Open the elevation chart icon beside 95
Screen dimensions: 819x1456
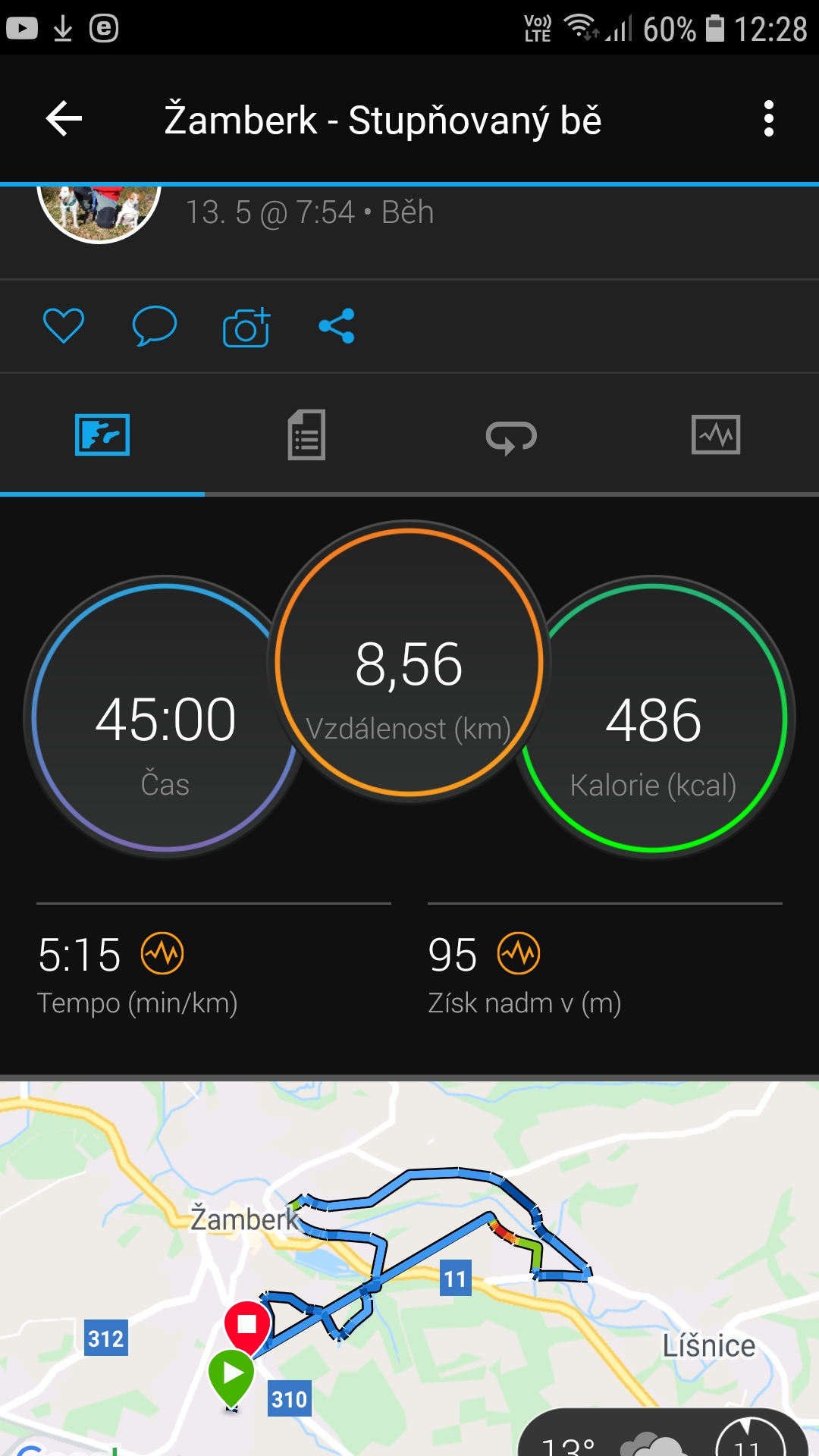pyautogui.click(x=519, y=953)
